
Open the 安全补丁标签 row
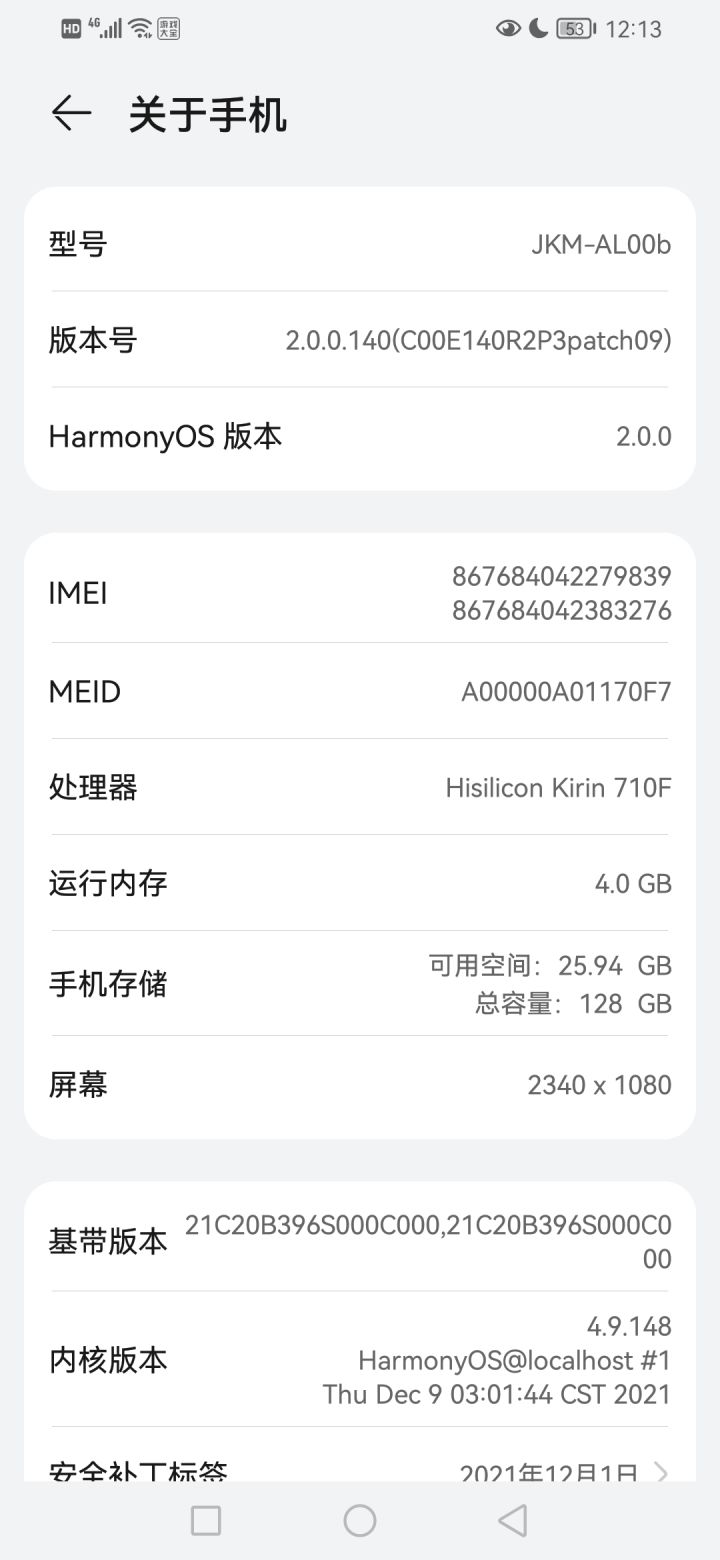(x=360, y=1469)
